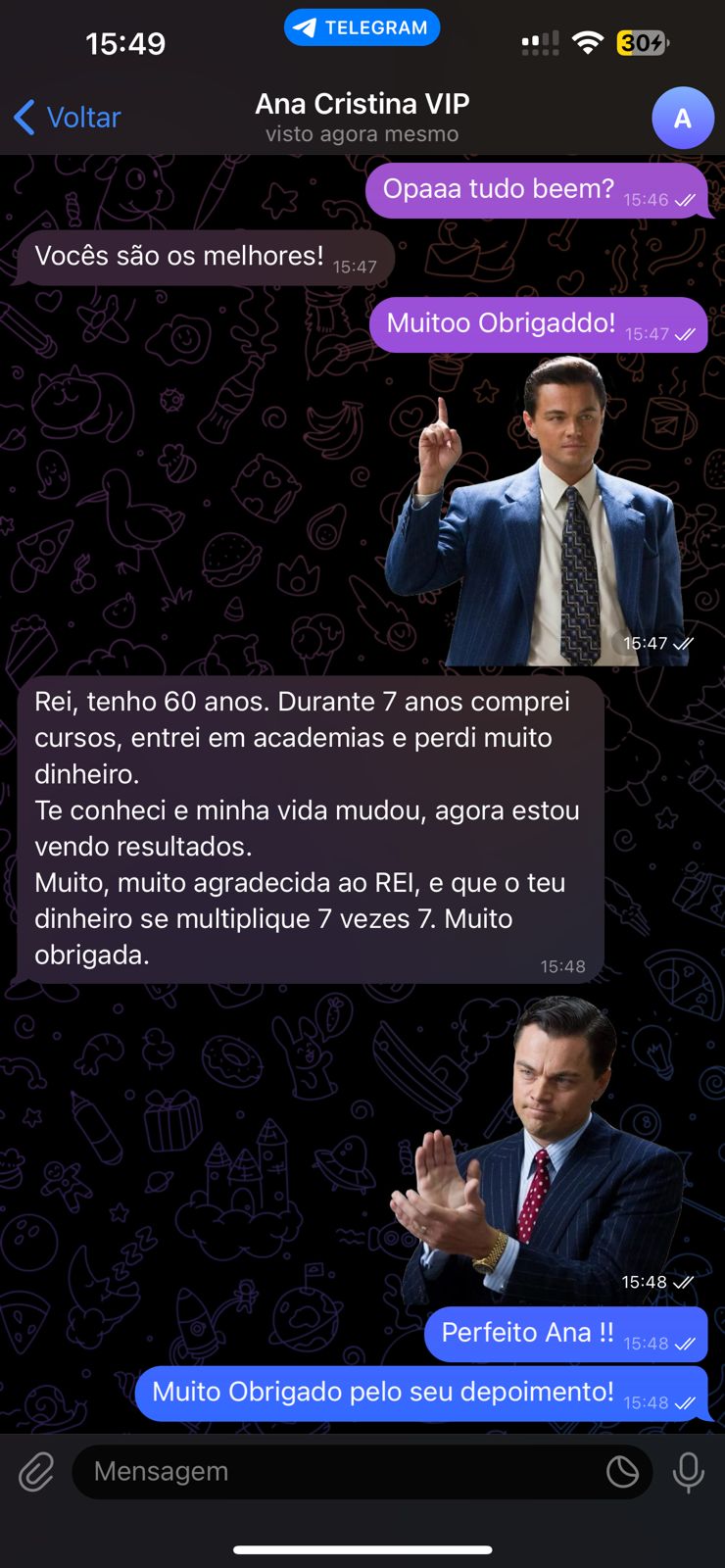Viewport: 725px width, 1568px height.
Task: Tap the 'visto agora mesmo' status text
Action: [362, 134]
